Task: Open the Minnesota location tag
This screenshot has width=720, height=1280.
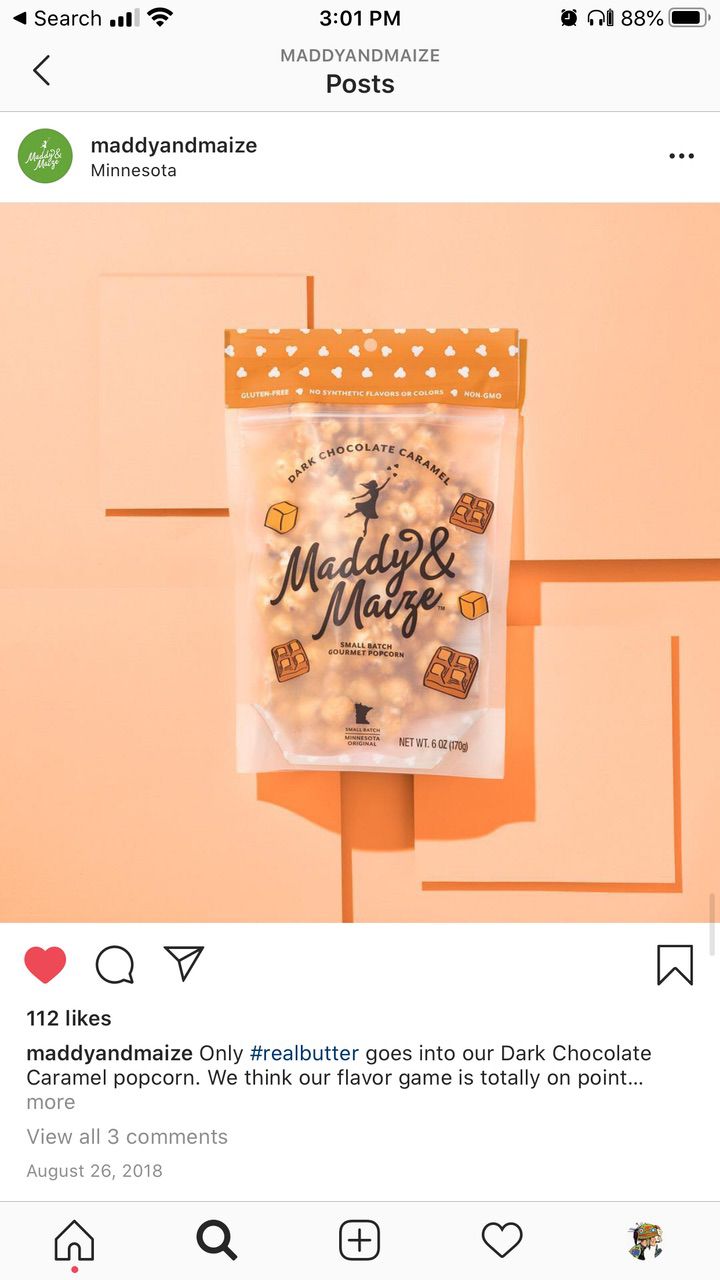Action: [133, 171]
